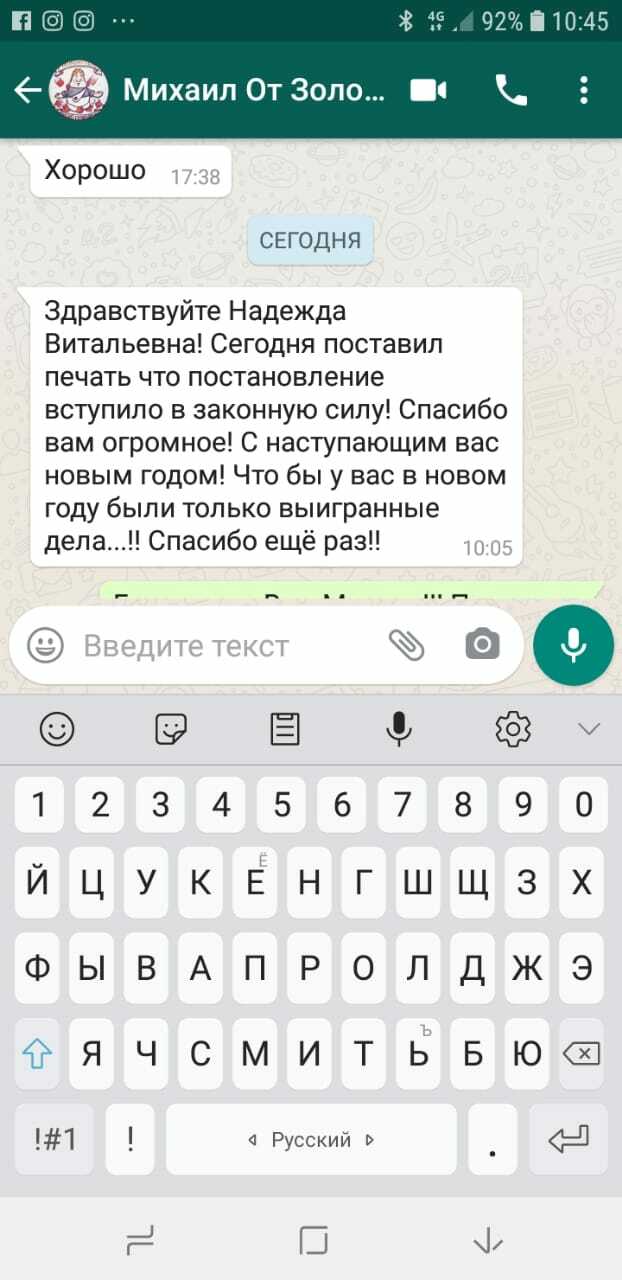Tap the shift key

tap(37, 1053)
